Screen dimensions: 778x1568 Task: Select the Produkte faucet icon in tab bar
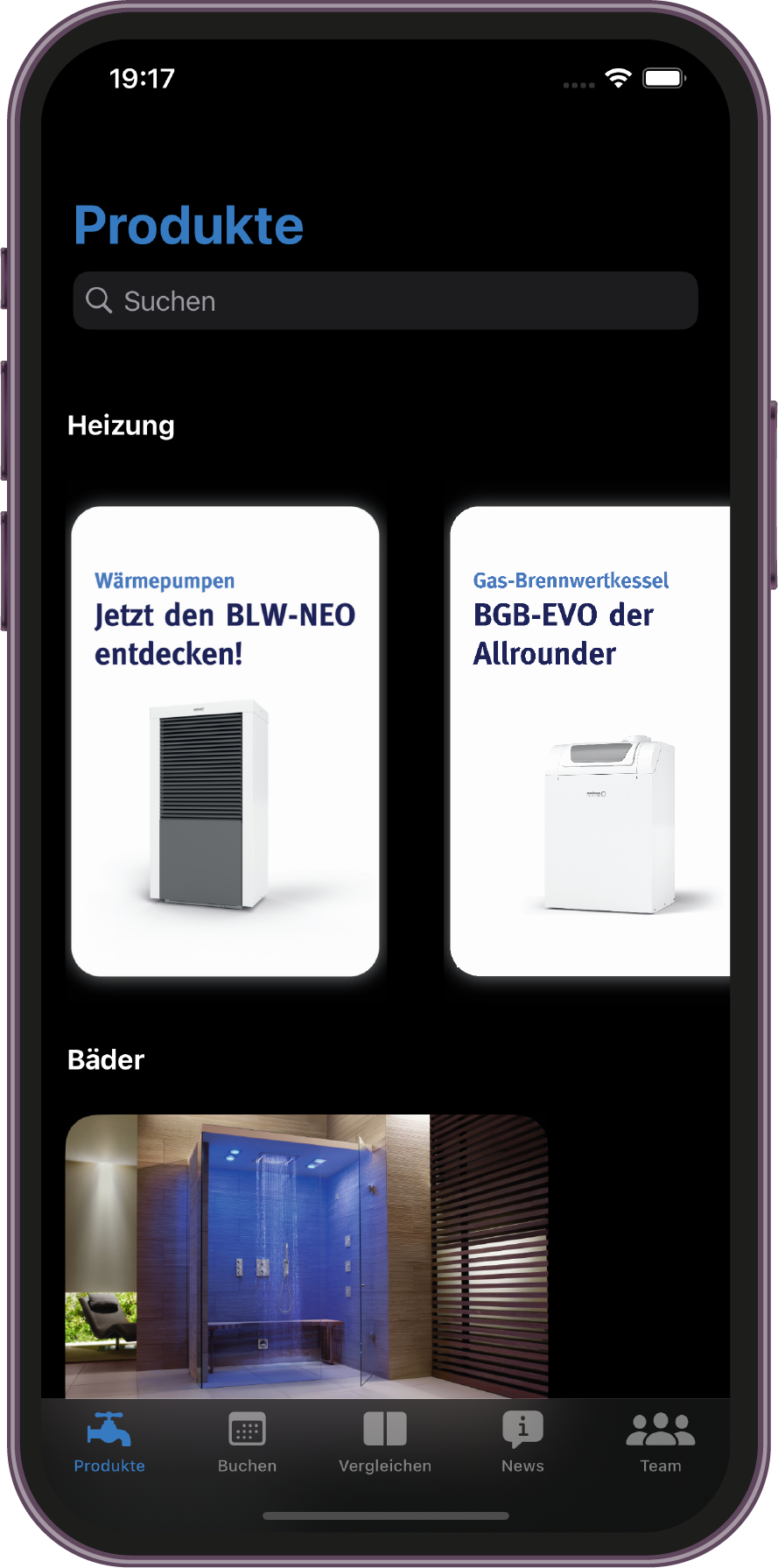click(x=109, y=1426)
